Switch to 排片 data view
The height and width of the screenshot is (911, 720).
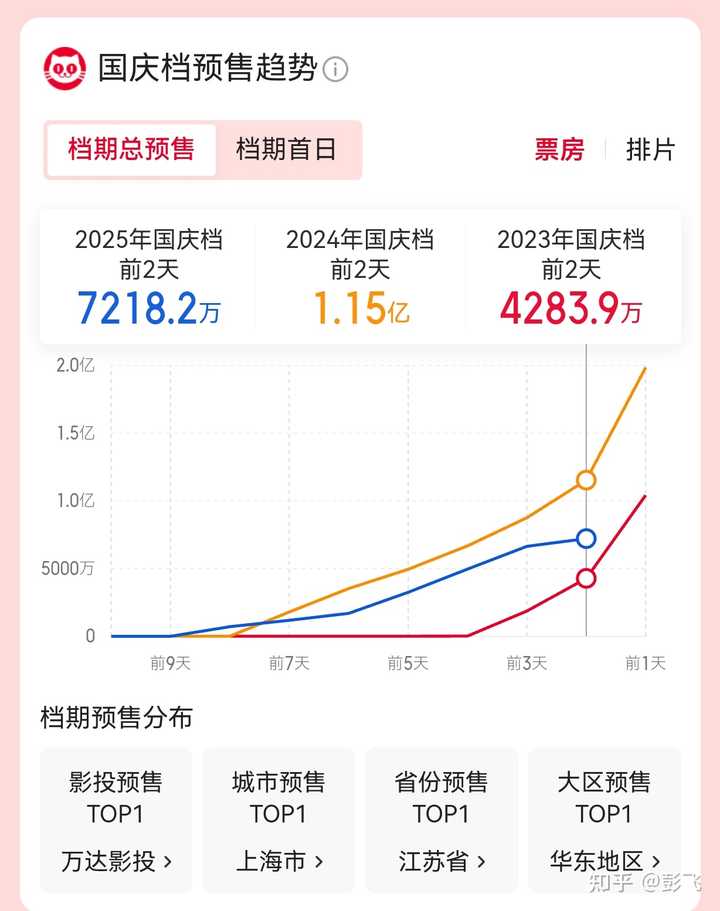pos(650,150)
